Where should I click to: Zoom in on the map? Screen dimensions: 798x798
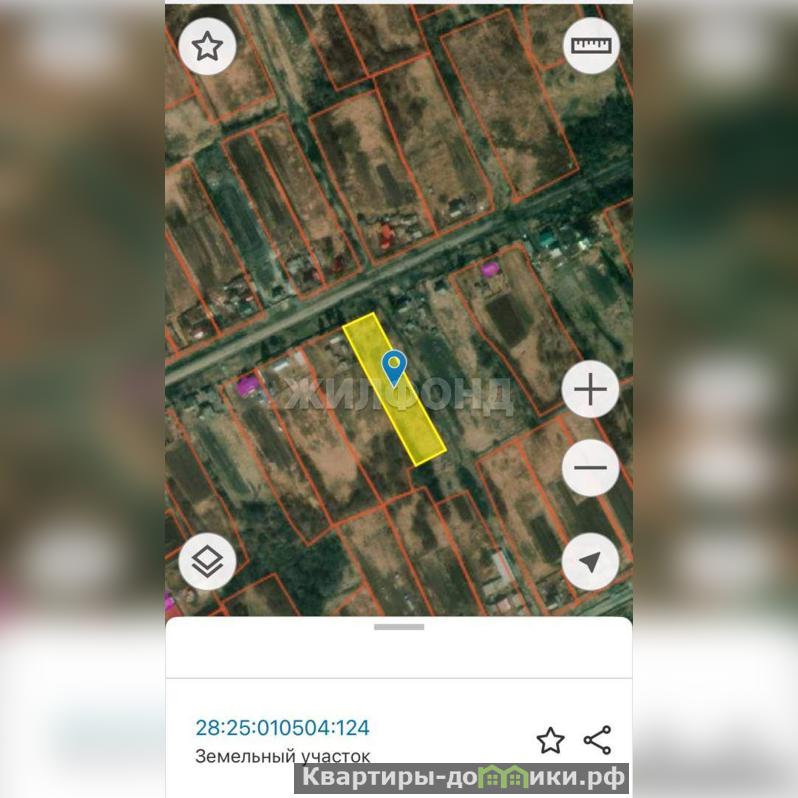(591, 389)
